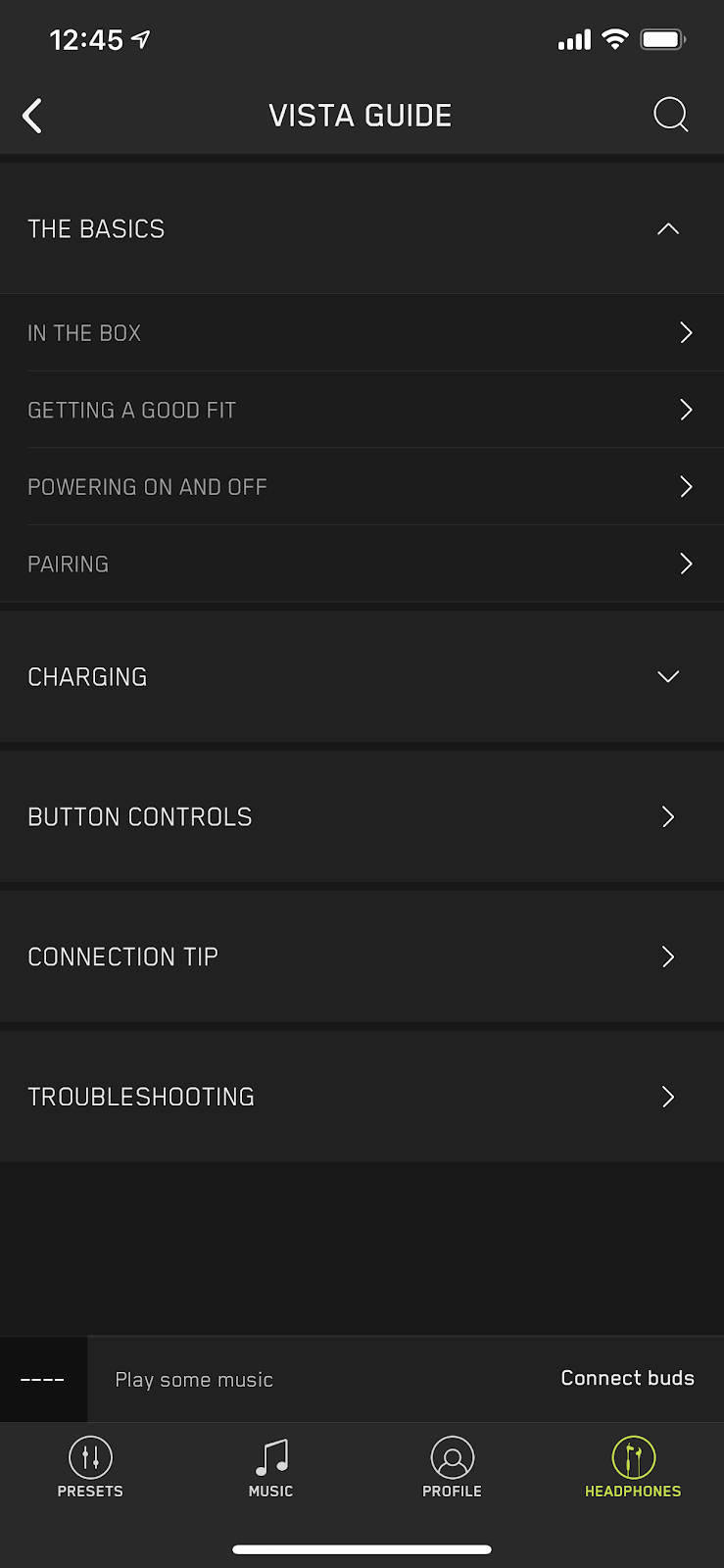724x1568 pixels.
Task: Open the Pairing guide
Action: tap(362, 564)
